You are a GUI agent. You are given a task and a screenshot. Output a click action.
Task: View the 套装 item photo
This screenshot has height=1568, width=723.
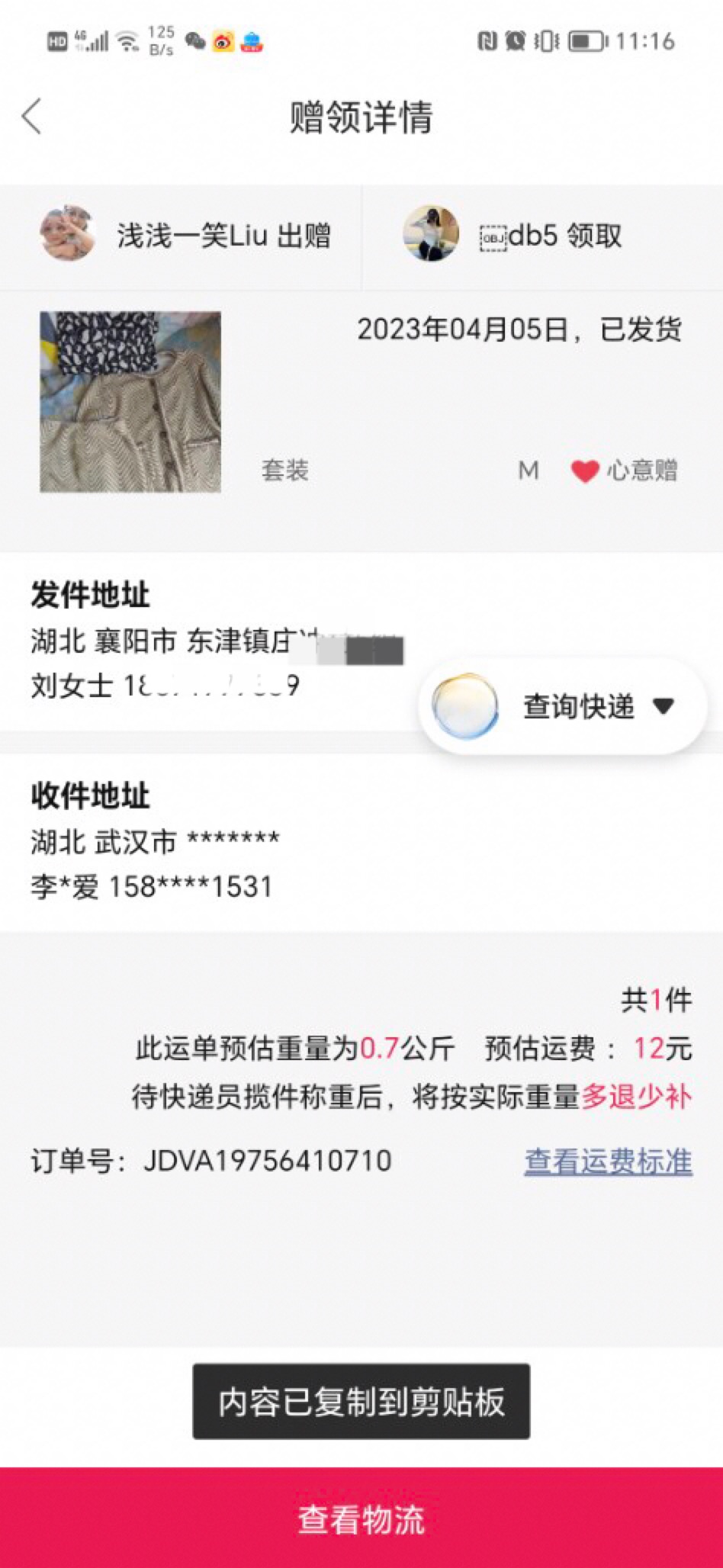(130, 401)
